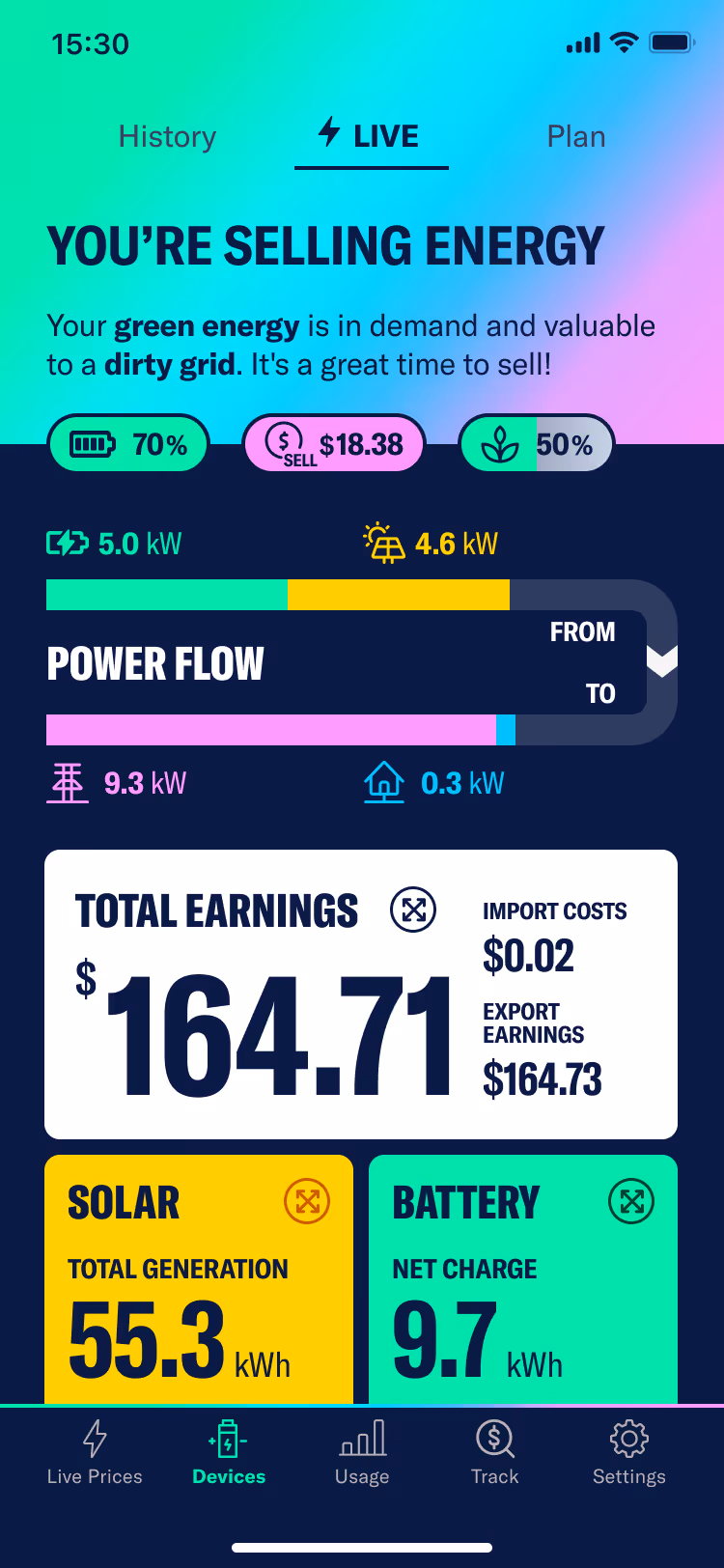Switch to Usage in bottom navigation
Viewport: 724px width, 1568px height.
point(362,1452)
